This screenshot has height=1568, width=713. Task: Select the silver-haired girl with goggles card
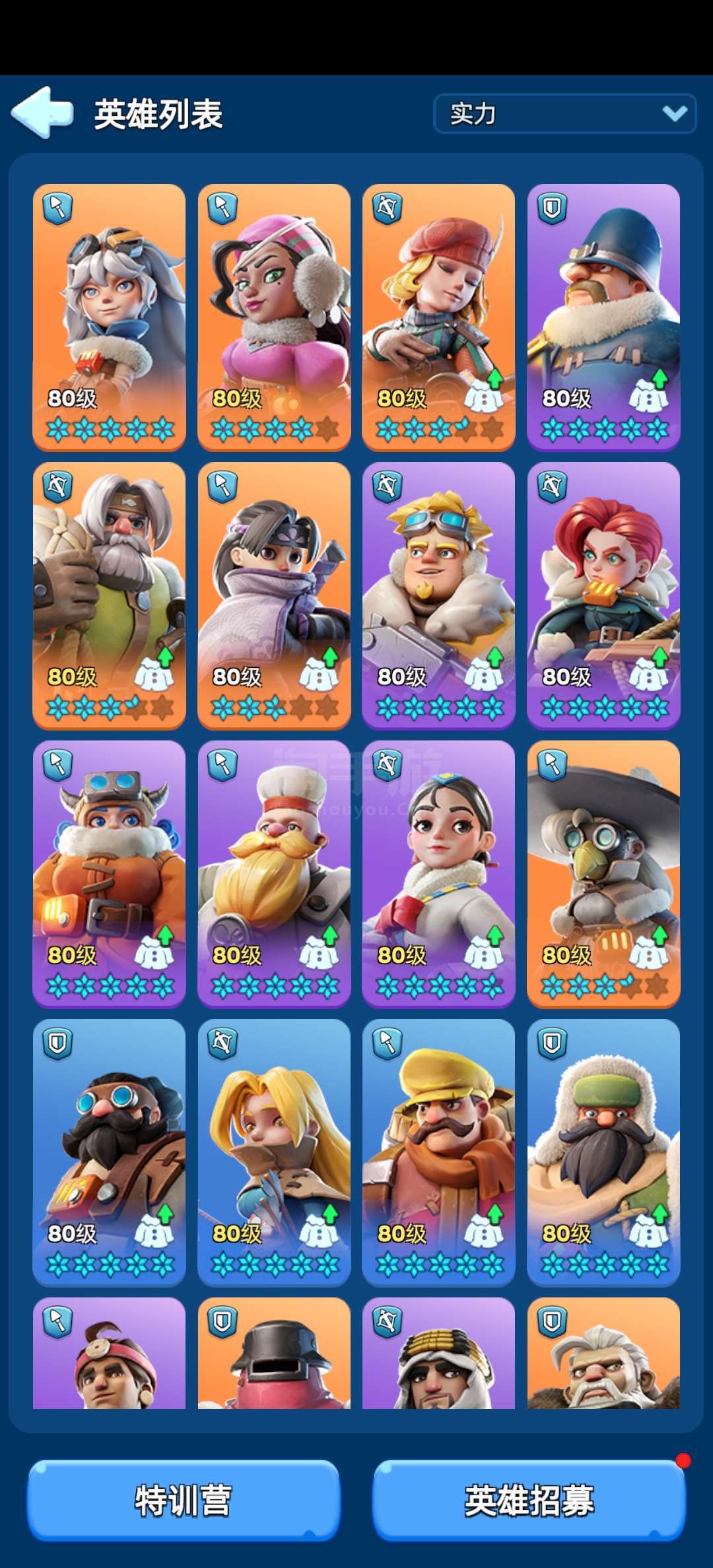click(x=109, y=317)
